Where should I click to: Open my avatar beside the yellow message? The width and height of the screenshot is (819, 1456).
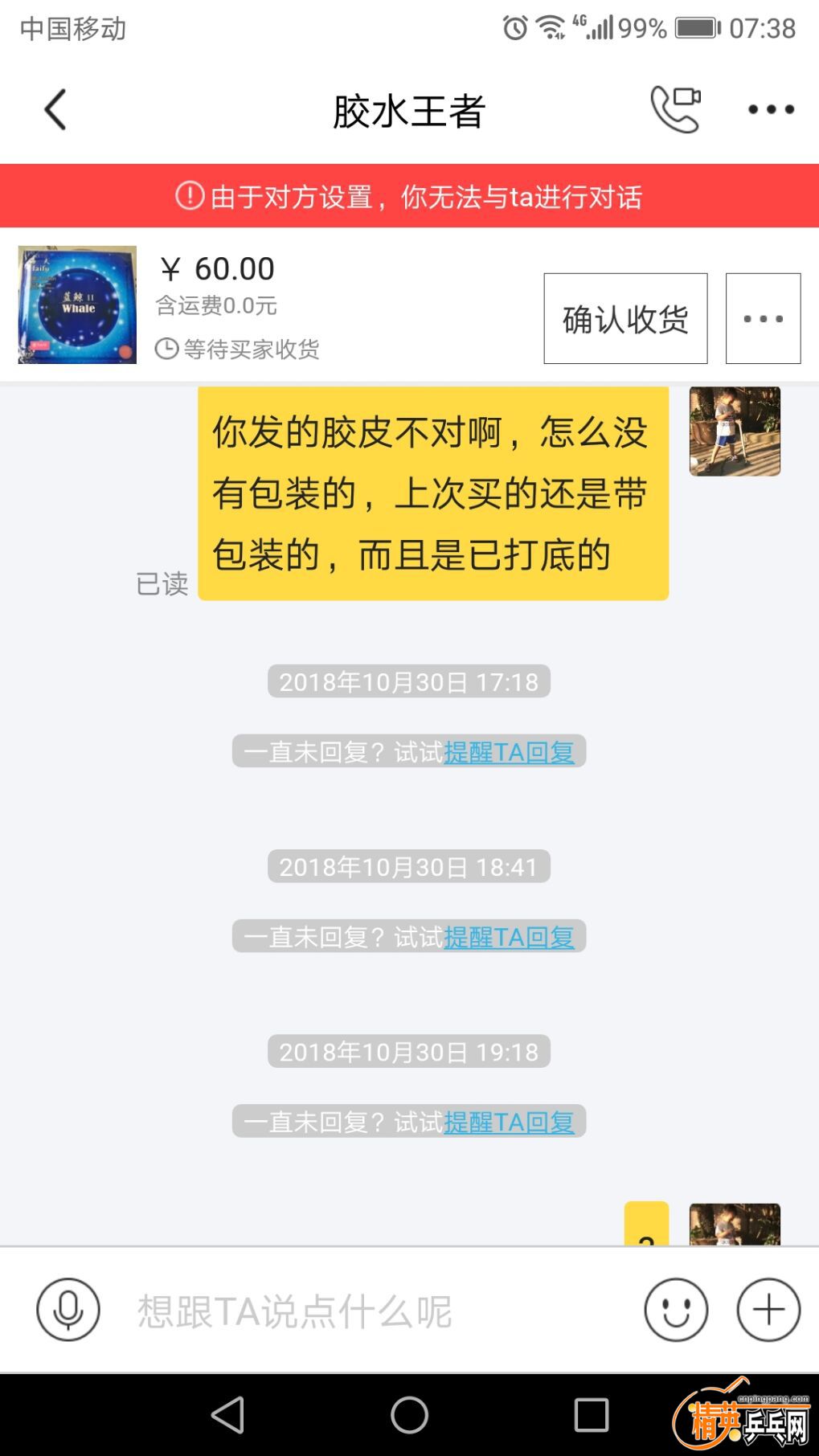[735, 431]
